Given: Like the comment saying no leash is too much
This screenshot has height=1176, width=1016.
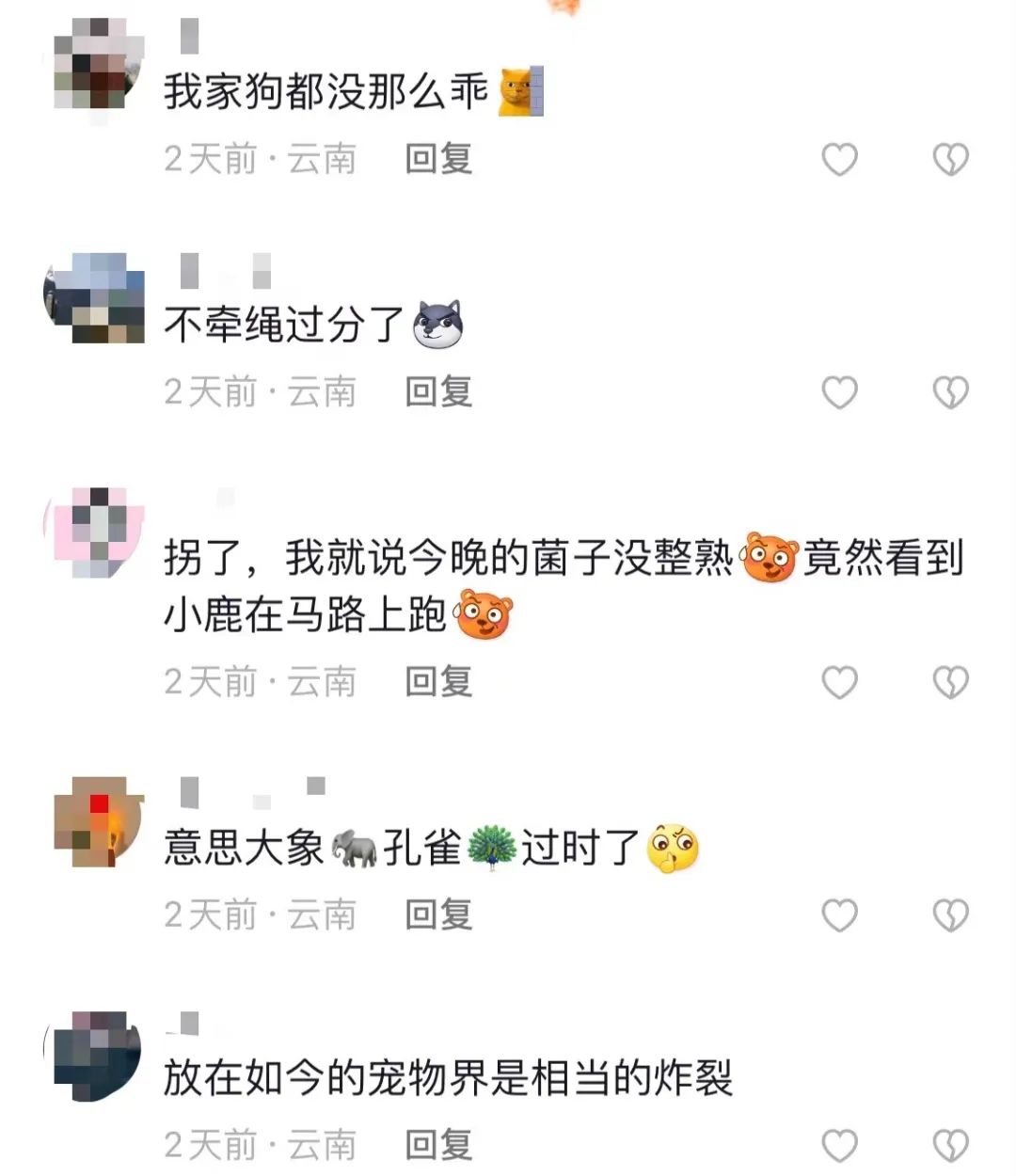Looking at the screenshot, I should (840, 390).
